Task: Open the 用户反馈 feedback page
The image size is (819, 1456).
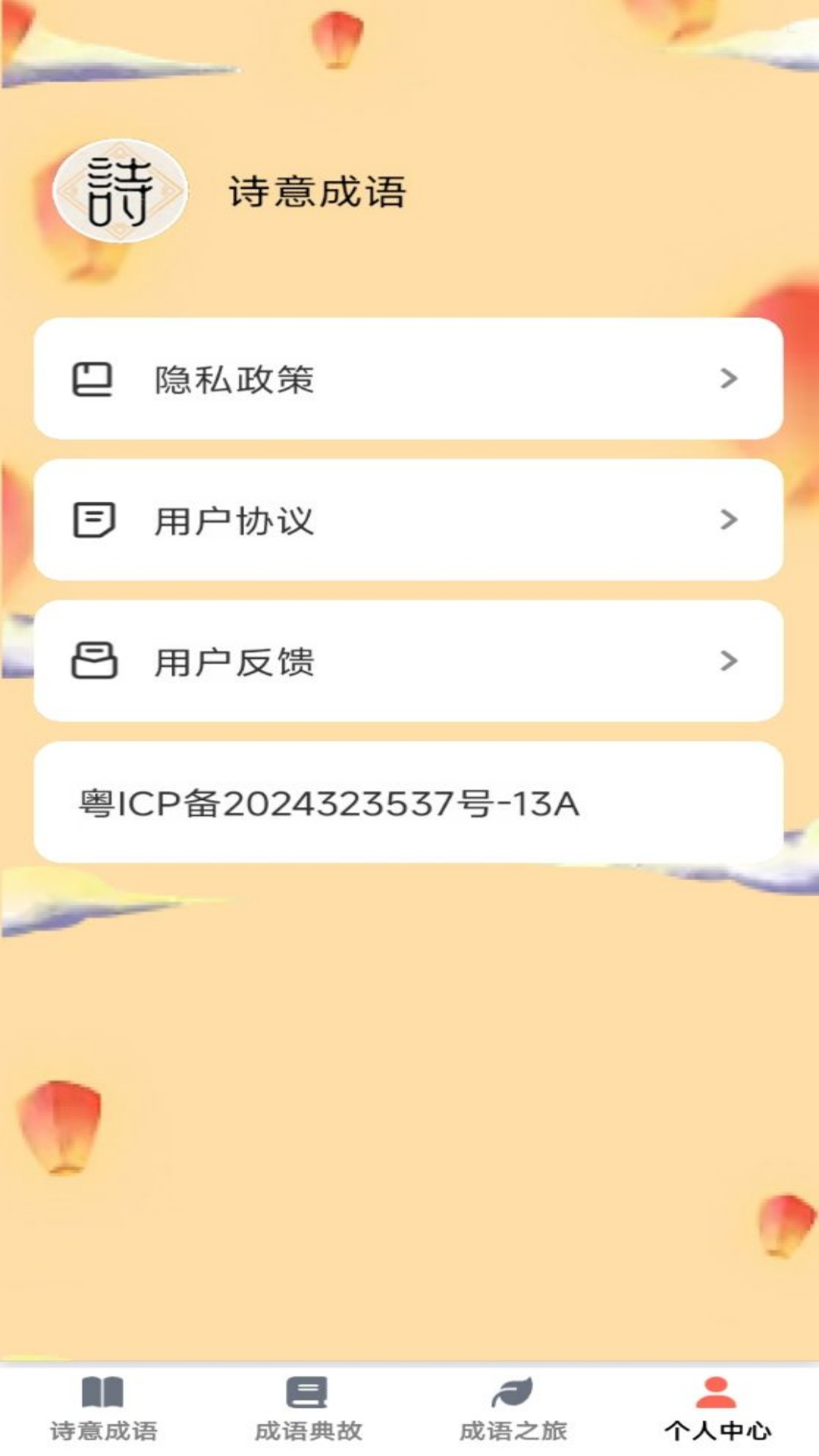Action: pyautogui.click(x=409, y=661)
